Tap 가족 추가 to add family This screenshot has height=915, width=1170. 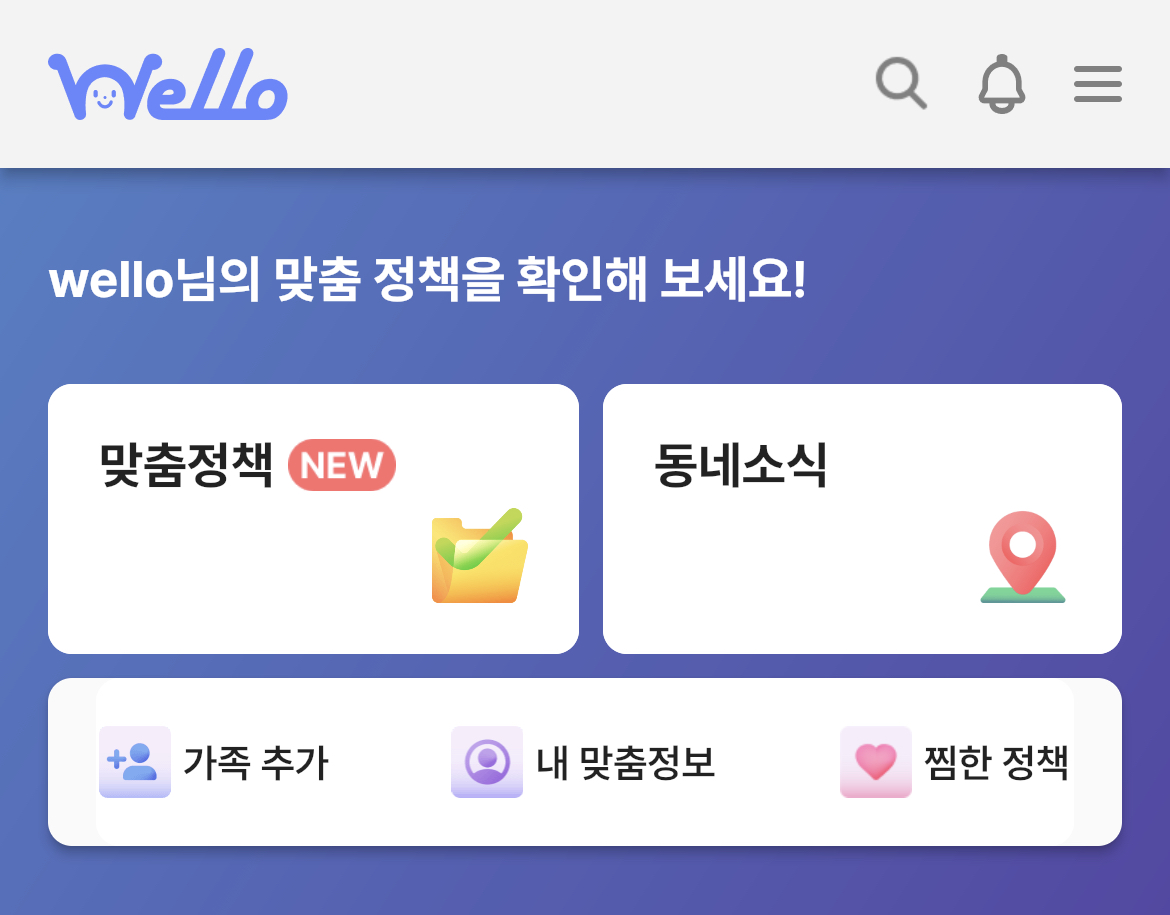[214, 763]
